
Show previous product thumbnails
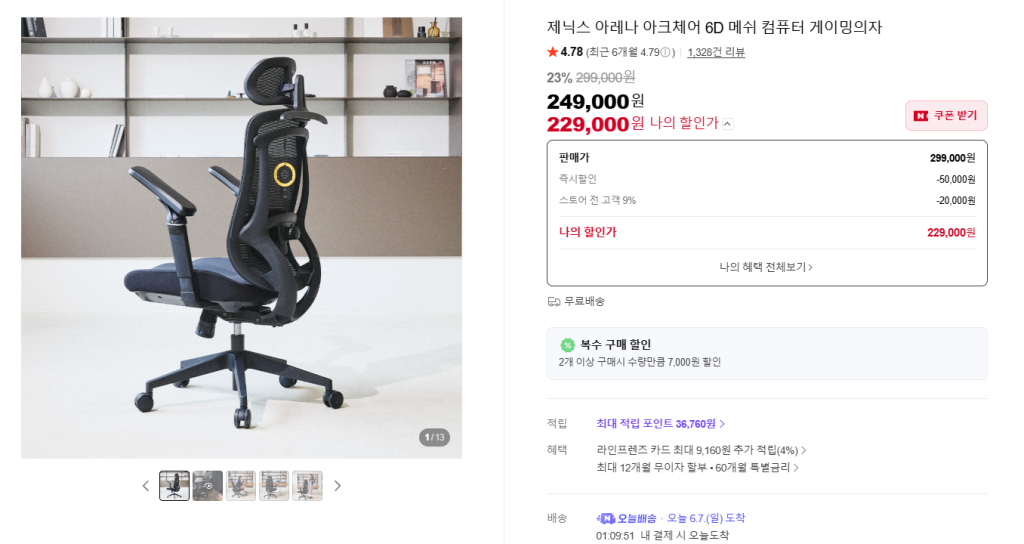[x=146, y=486]
